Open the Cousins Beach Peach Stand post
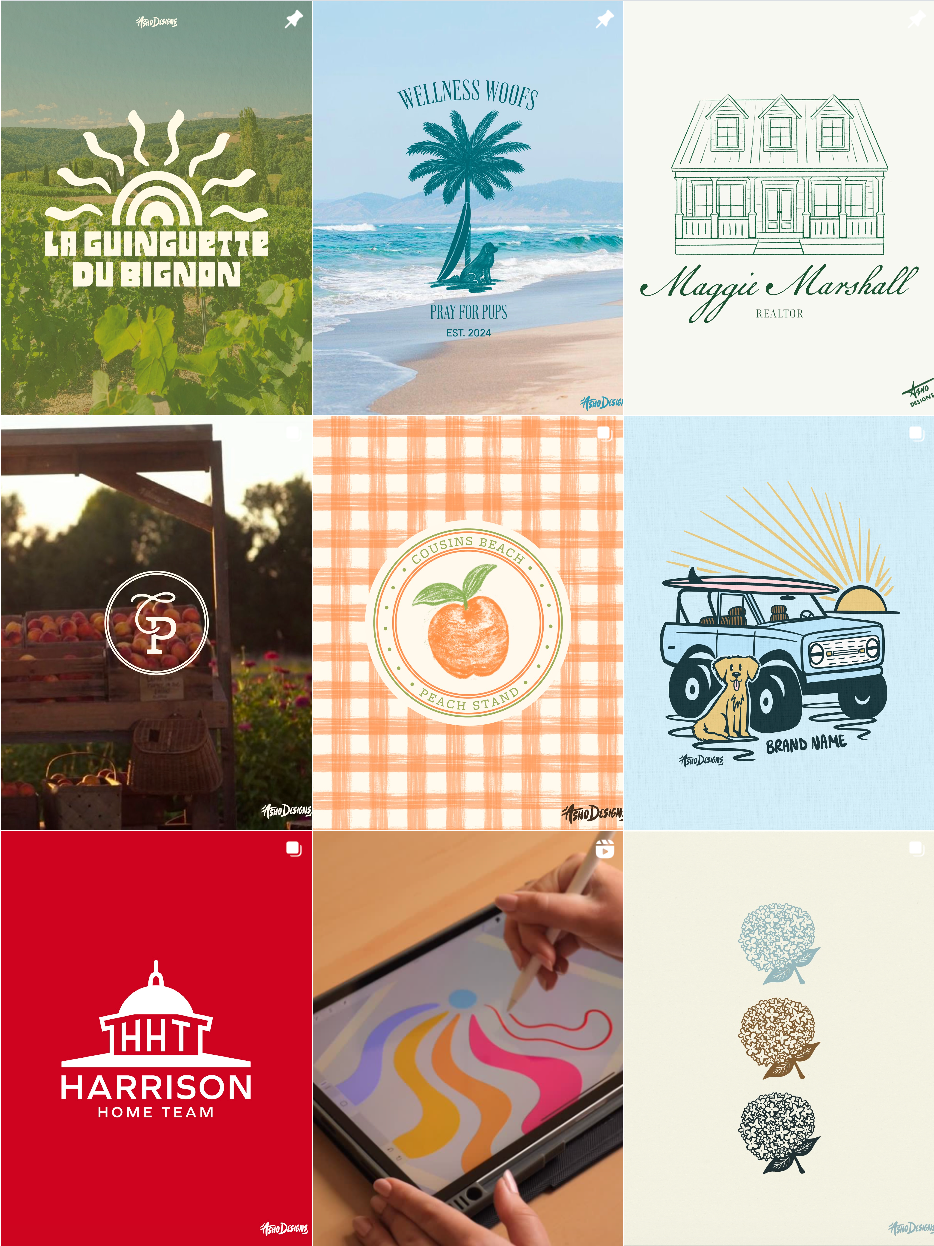934x1246 pixels. (x=467, y=622)
